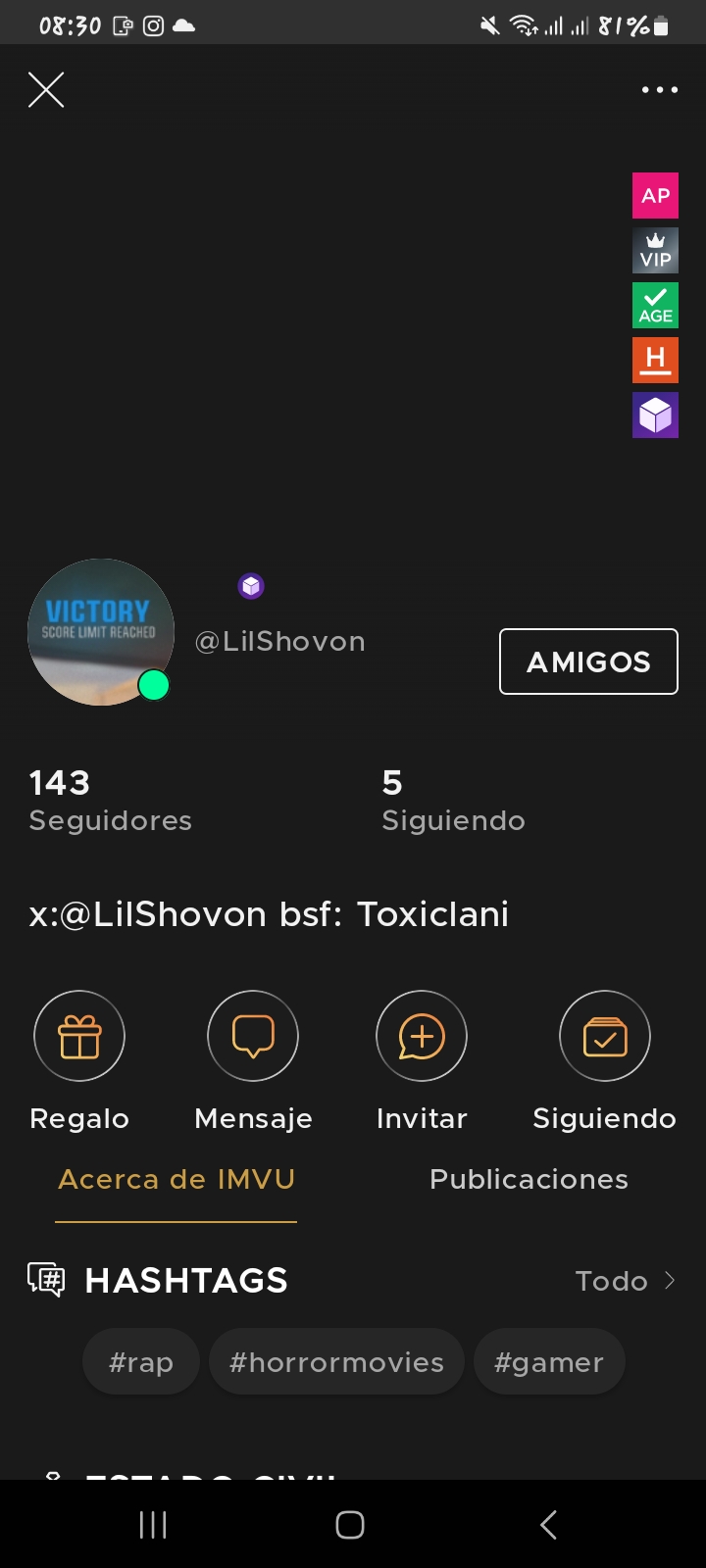Open the #rap hashtag chip
Viewport: 706px width, 1568px height.
coord(141,1361)
